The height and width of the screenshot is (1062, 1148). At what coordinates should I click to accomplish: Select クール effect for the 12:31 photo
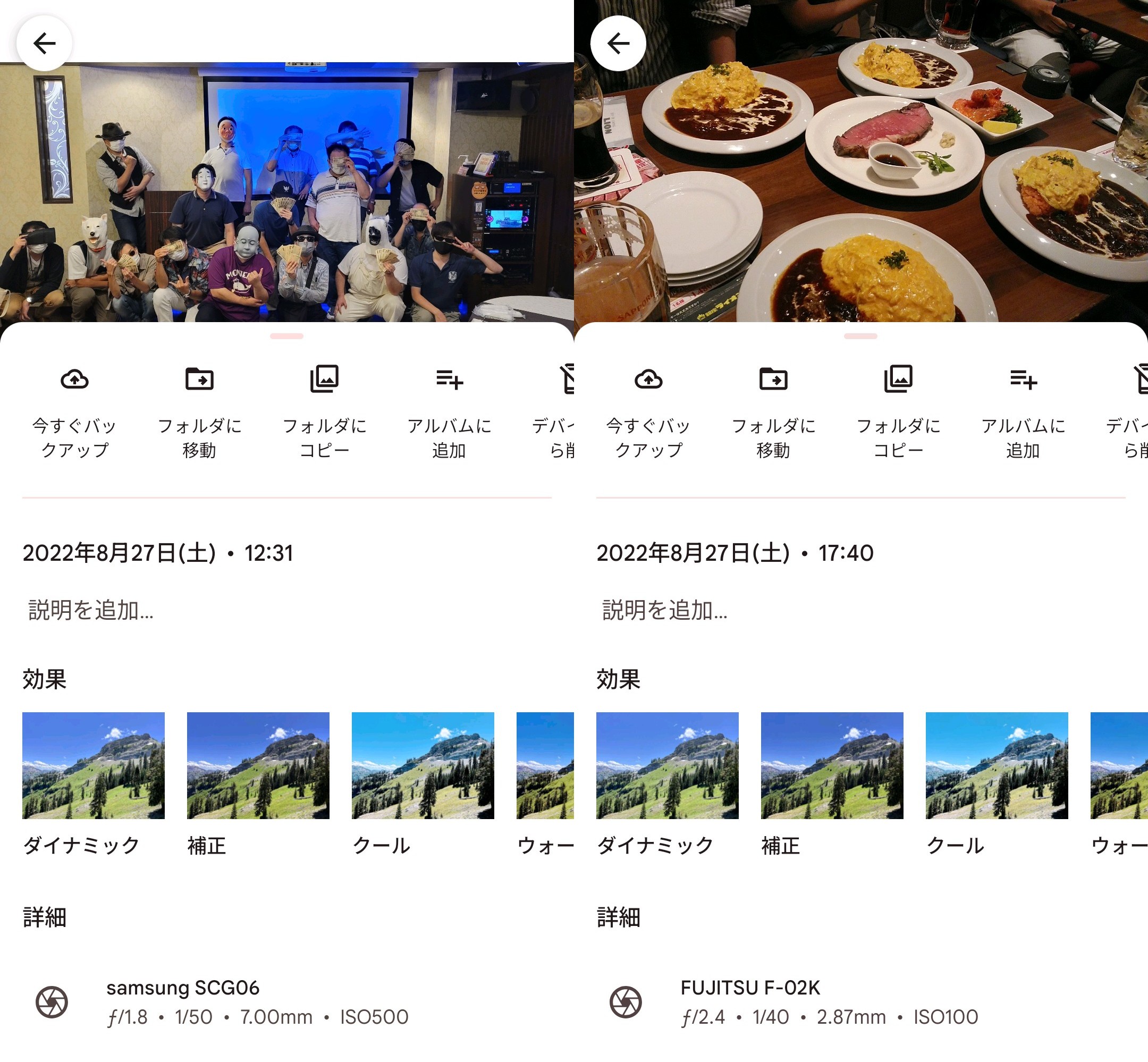pyautogui.click(x=423, y=765)
